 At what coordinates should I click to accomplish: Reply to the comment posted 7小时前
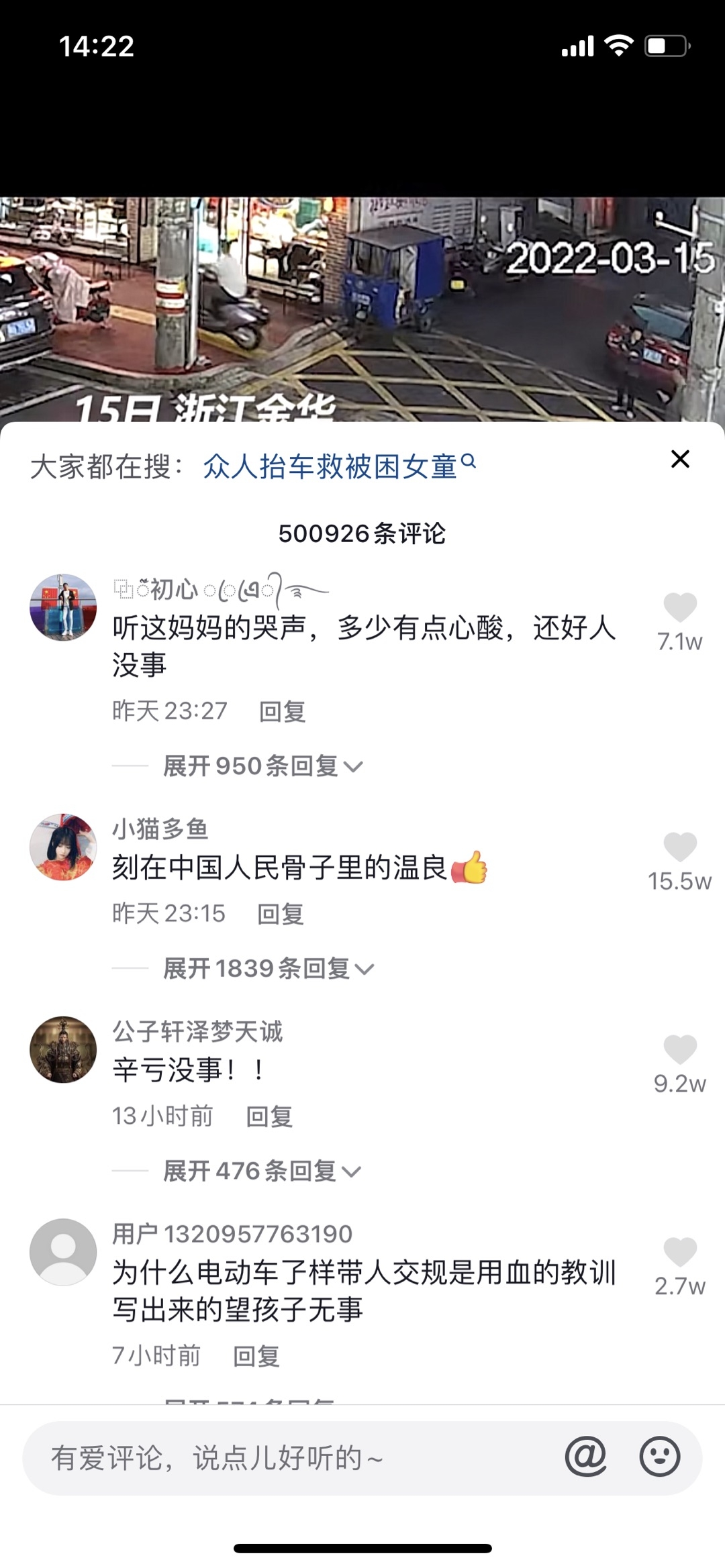(256, 1356)
